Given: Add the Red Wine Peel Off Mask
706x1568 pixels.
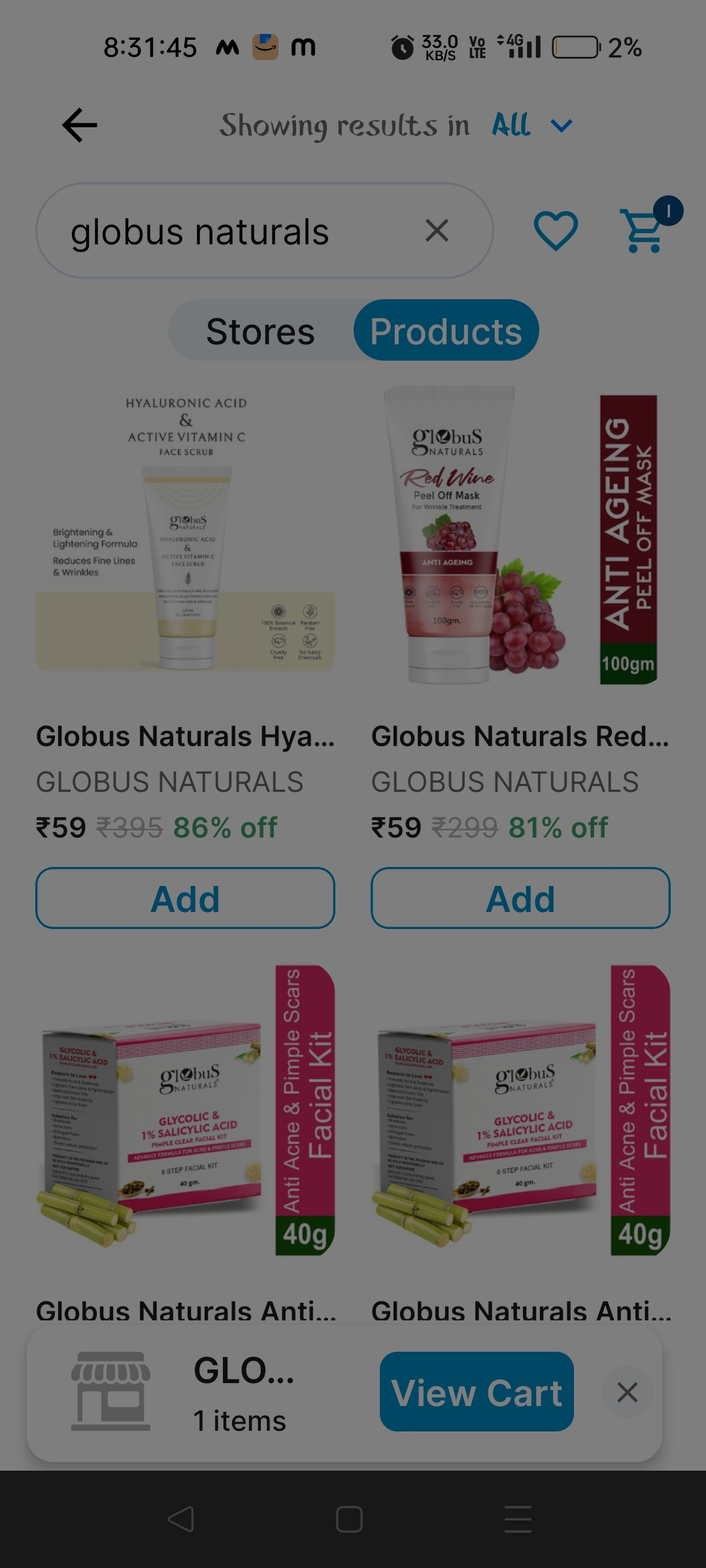Looking at the screenshot, I should point(520,898).
